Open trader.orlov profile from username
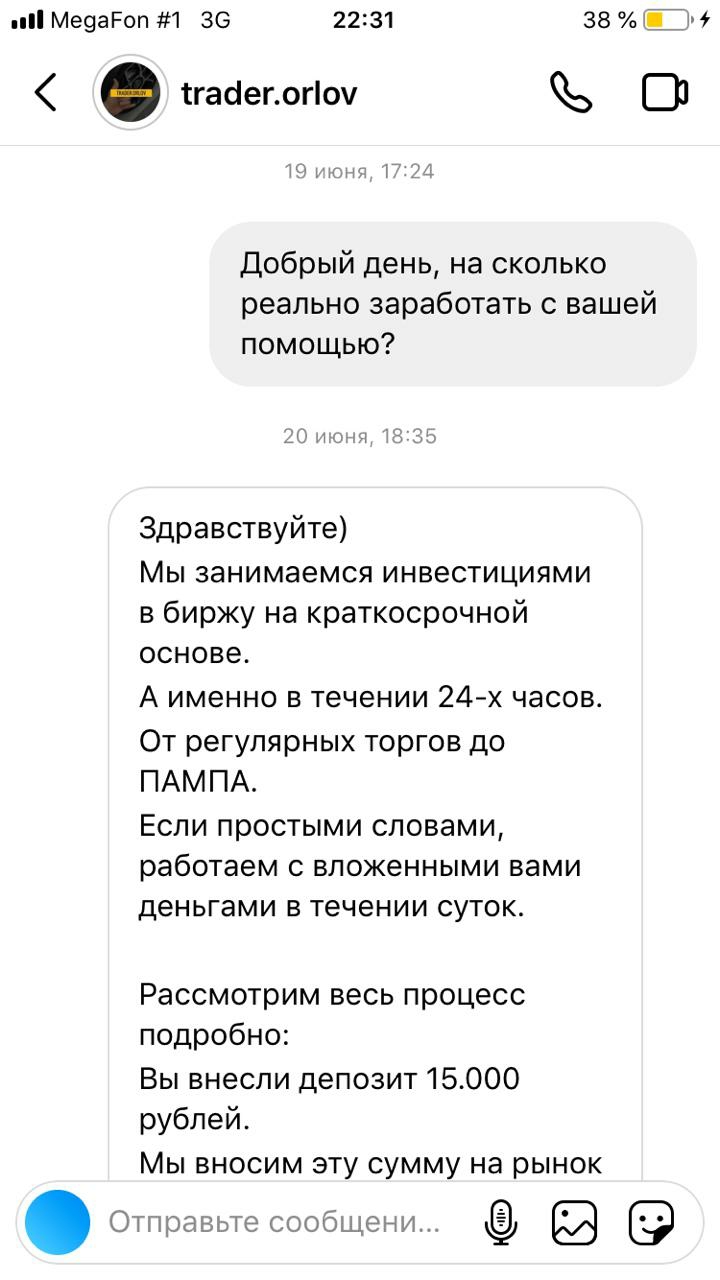Image resolution: width=720 pixels, height=1280 pixels. coord(269,94)
